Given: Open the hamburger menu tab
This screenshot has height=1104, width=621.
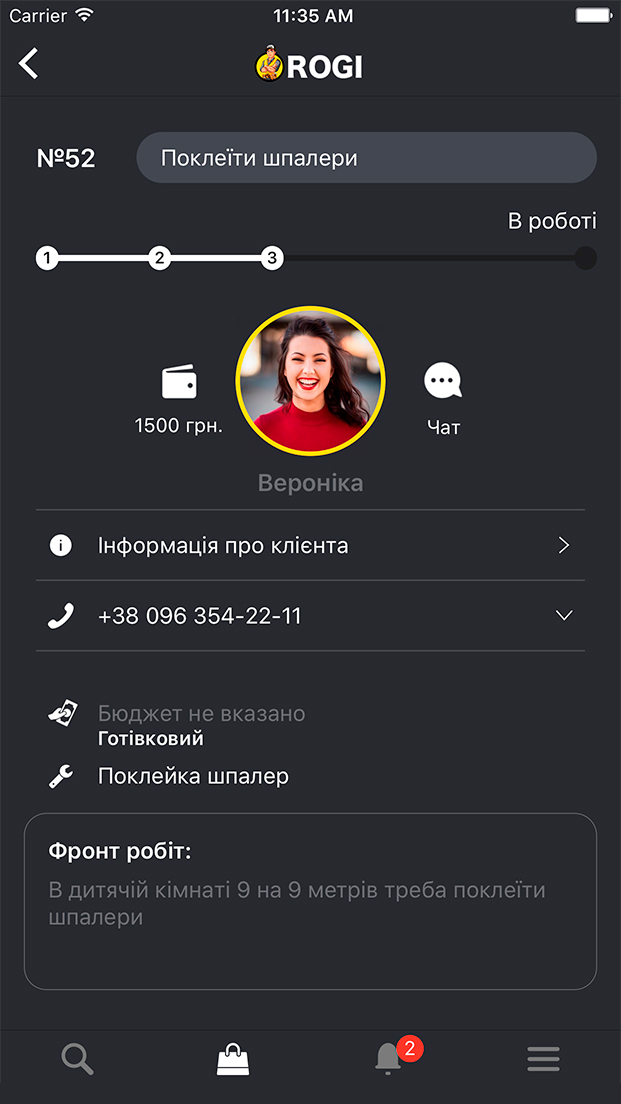Looking at the screenshot, I should click(543, 1058).
